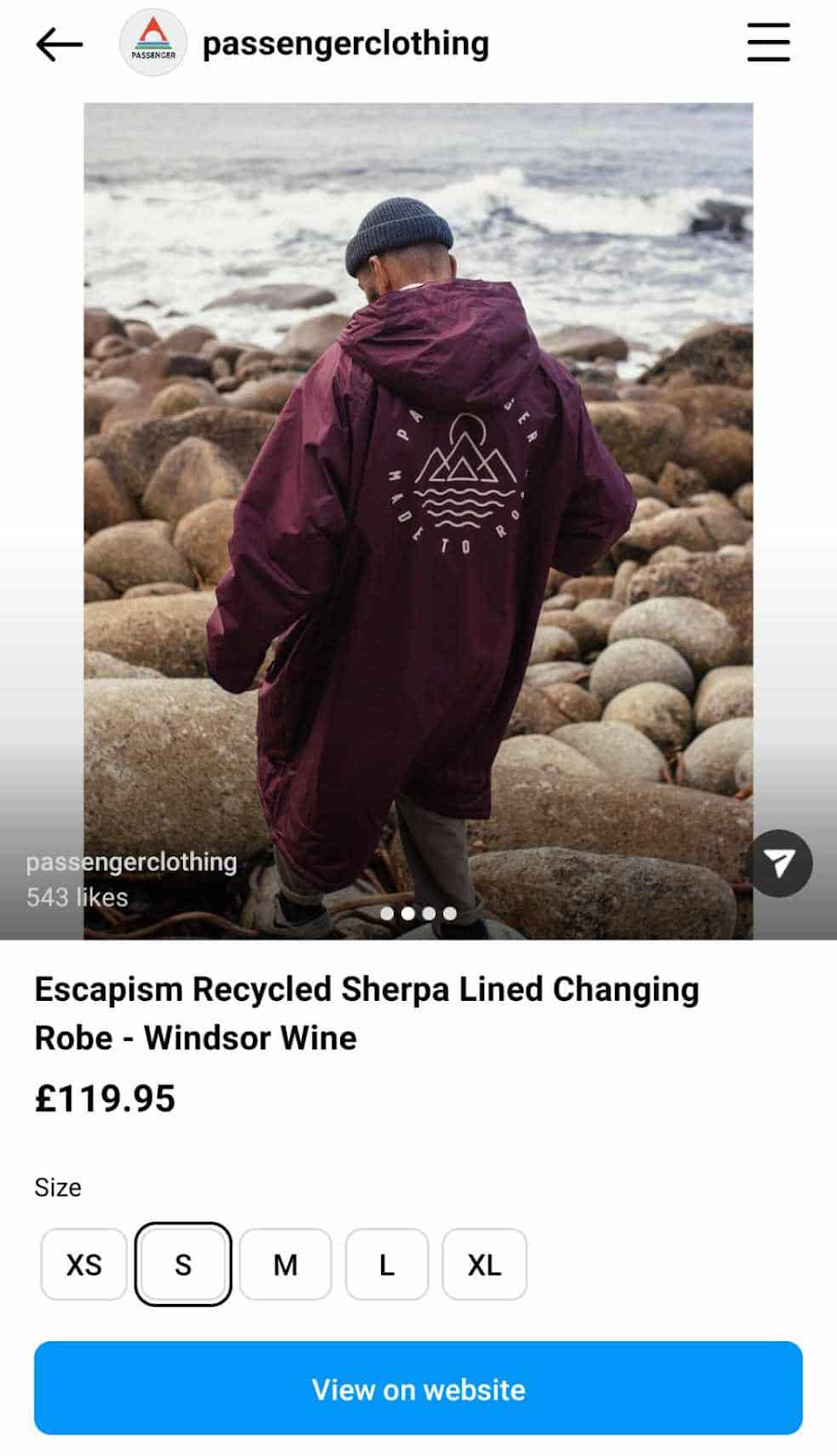Image resolution: width=837 pixels, height=1456 pixels.
Task: Open passengerclothing profile from header
Action: click(x=345, y=44)
